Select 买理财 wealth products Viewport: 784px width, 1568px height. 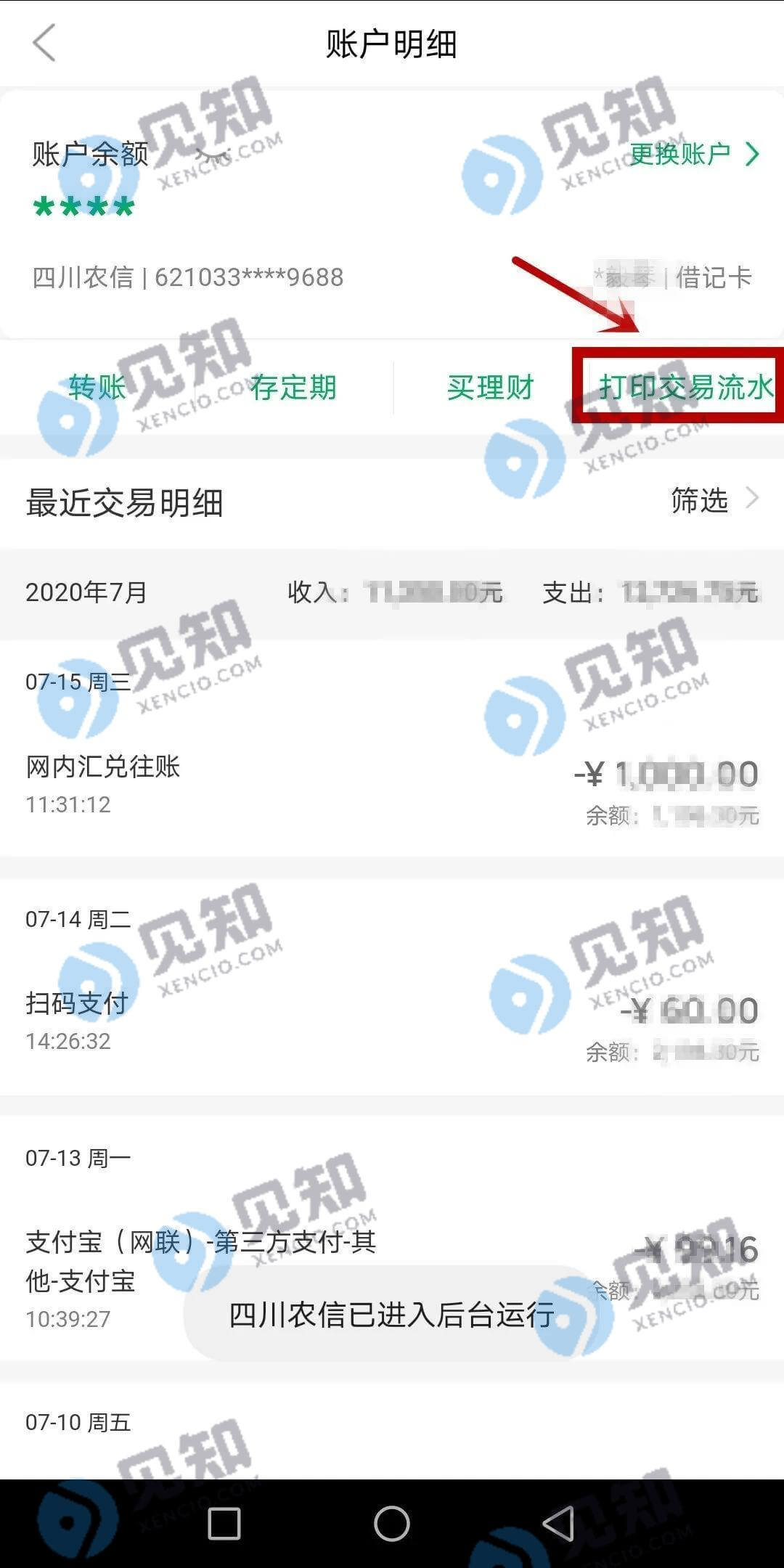tap(490, 388)
